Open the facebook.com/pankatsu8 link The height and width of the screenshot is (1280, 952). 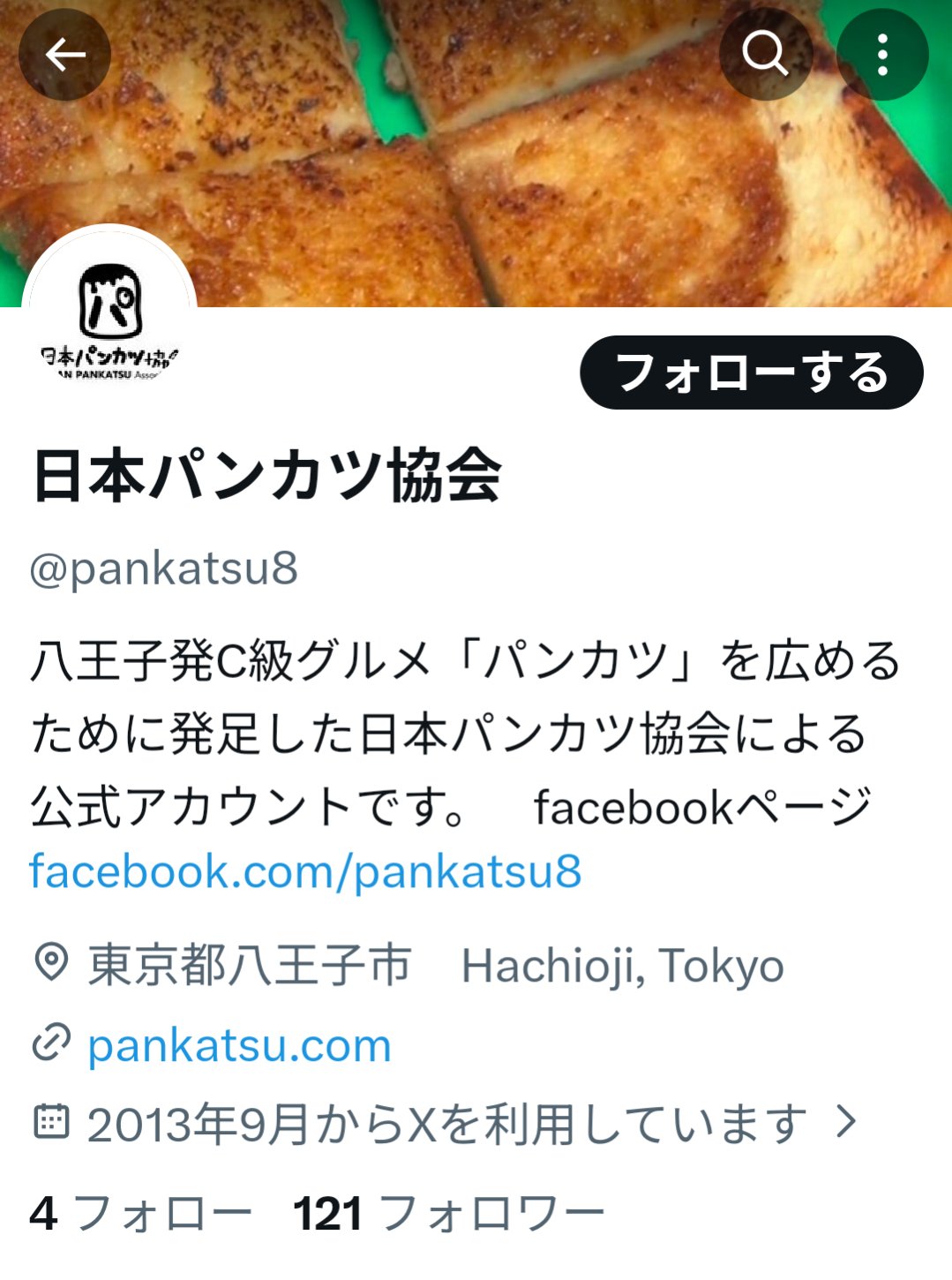[x=305, y=872]
